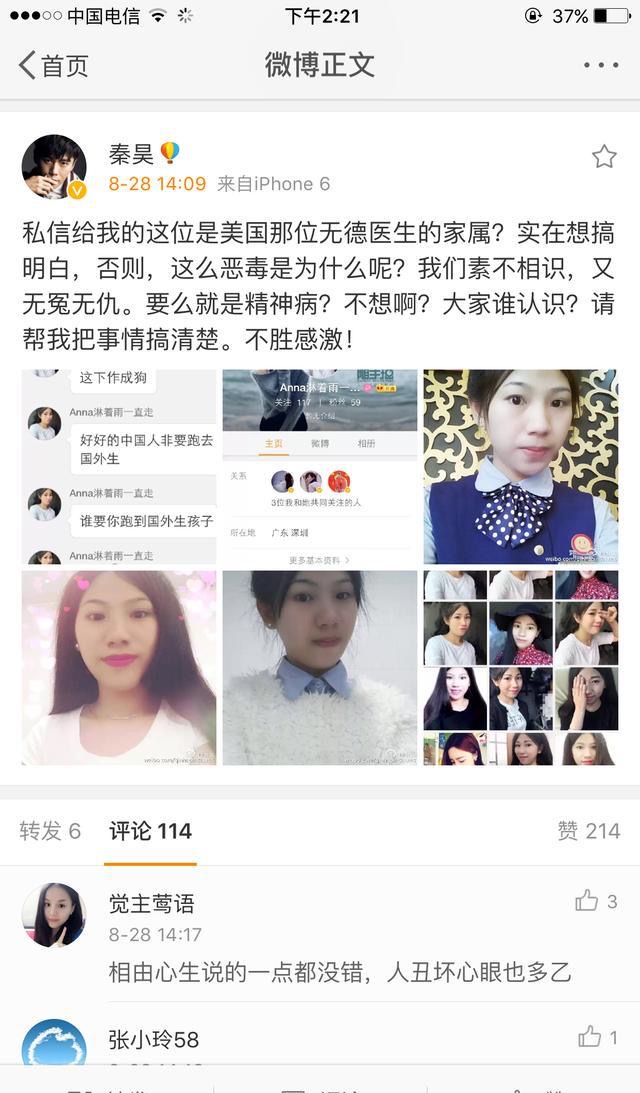Show the 赞 214 likes list
Image resolution: width=640 pixels, height=1093 pixels.
pos(588,831)
